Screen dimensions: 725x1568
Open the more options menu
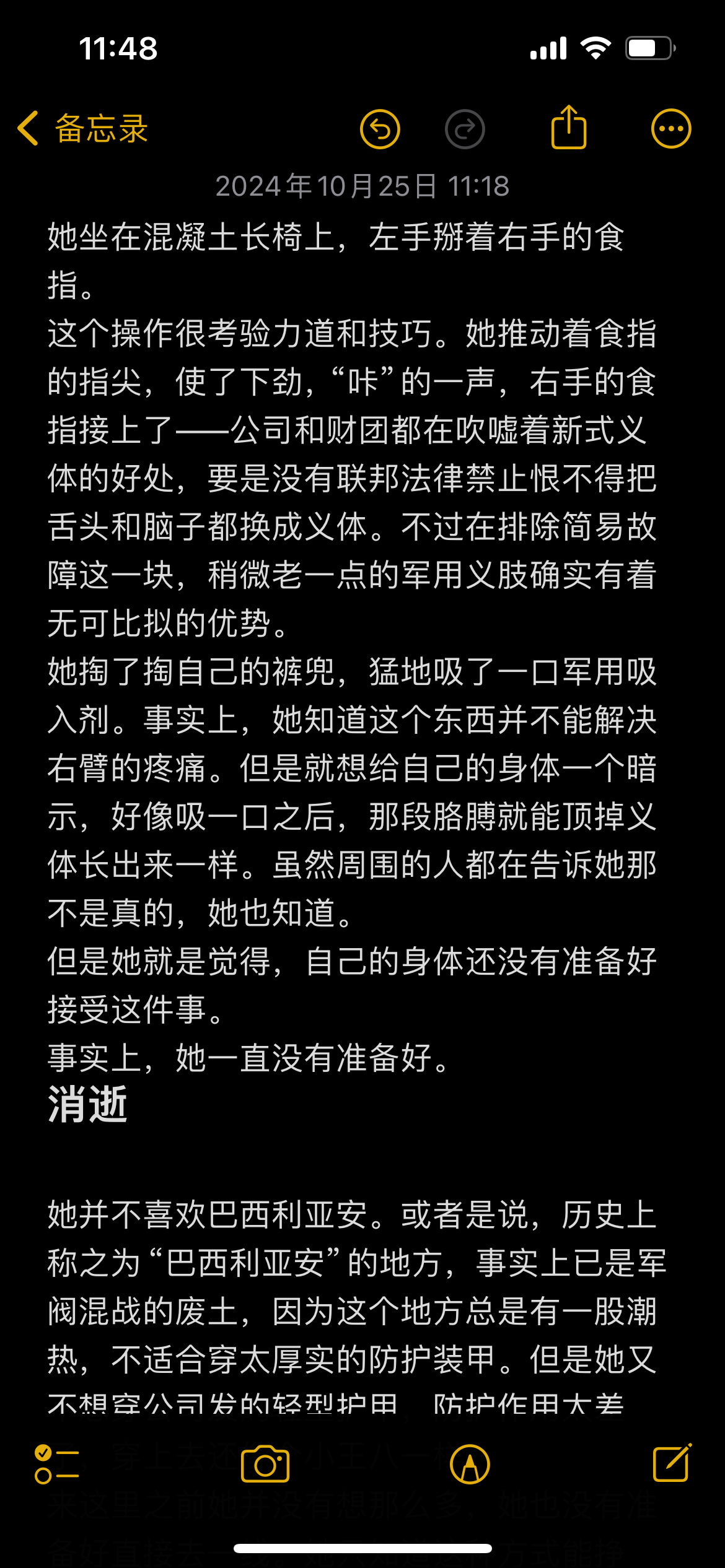671,129
